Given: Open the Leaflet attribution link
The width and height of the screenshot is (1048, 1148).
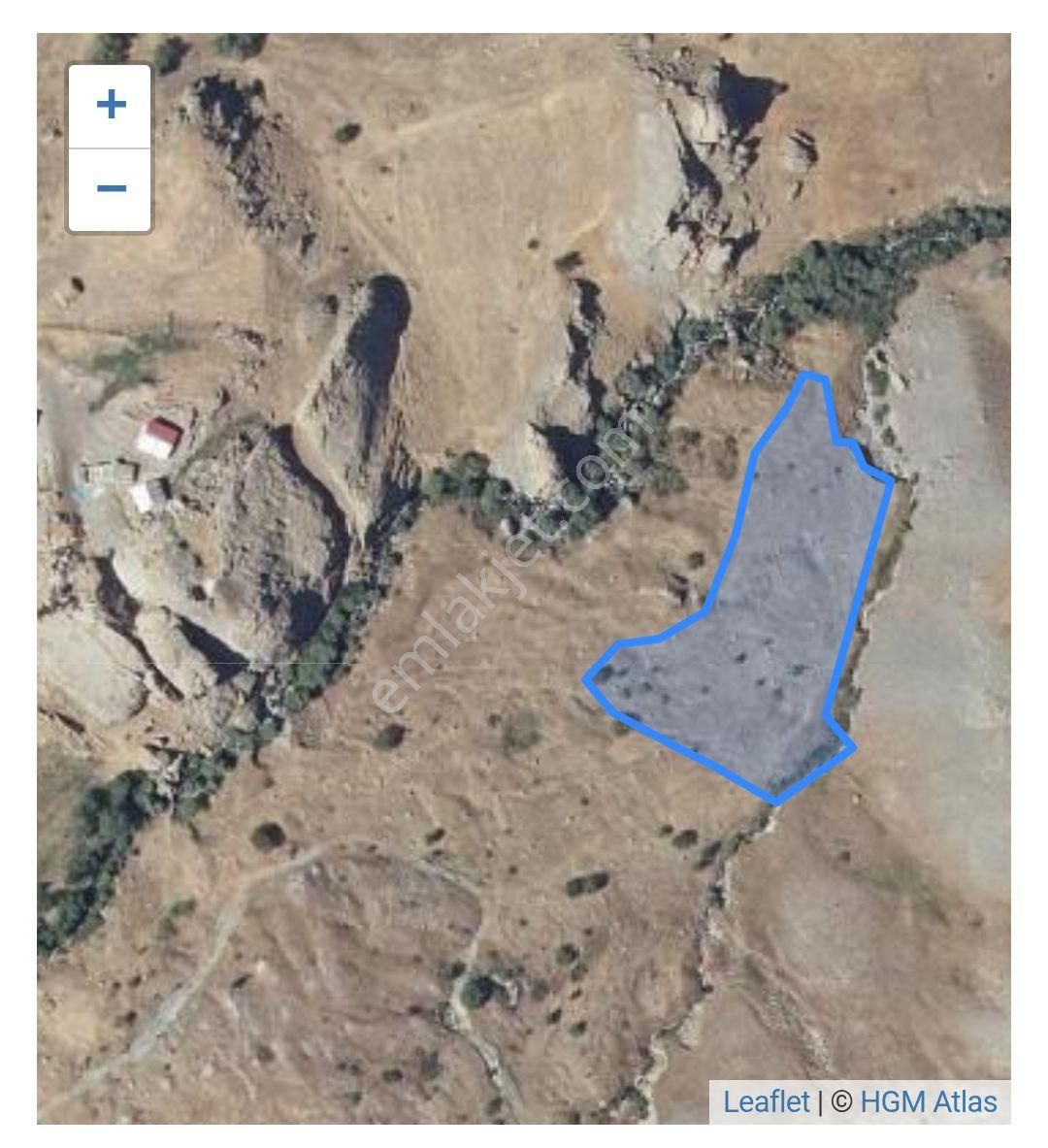Looking at the screenshot, I should [766, 1101].
